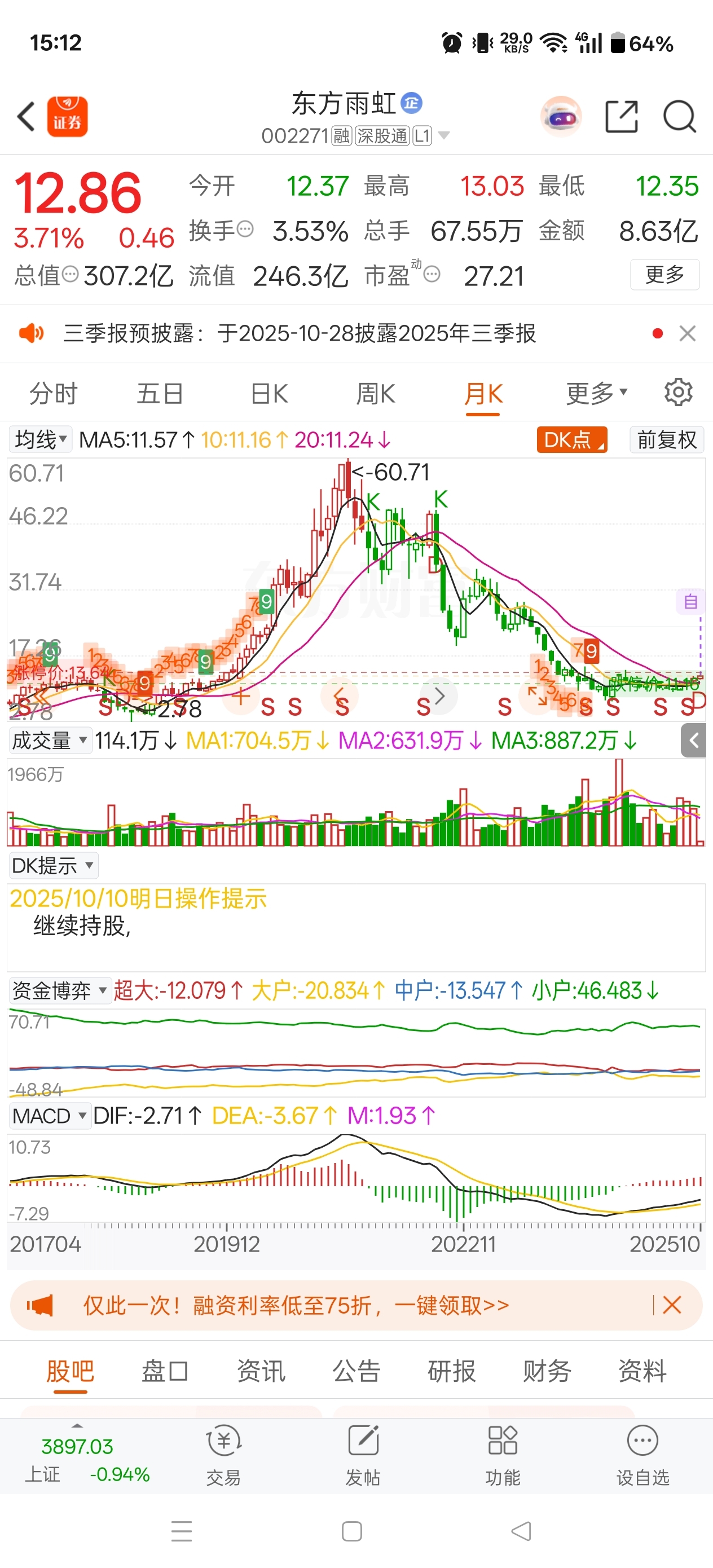The width and height of the screenshot is (713, 1568).
Task: Add stock via 设自选
Action: [642, 1454]
